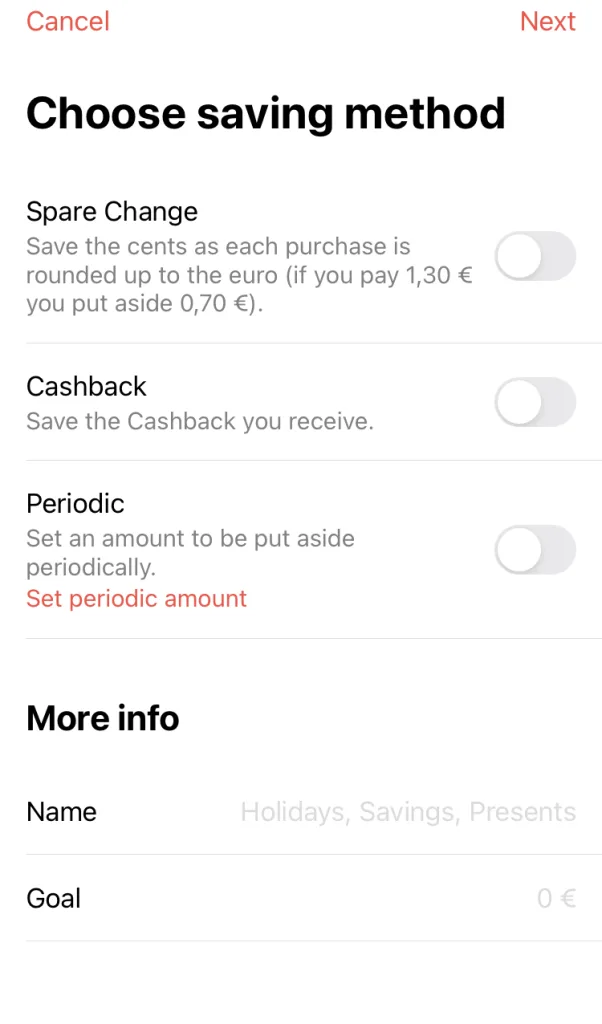Toggle the Periodic saving switch
The width and height of the screenshot is (602, 1024).
coord(535,551)
